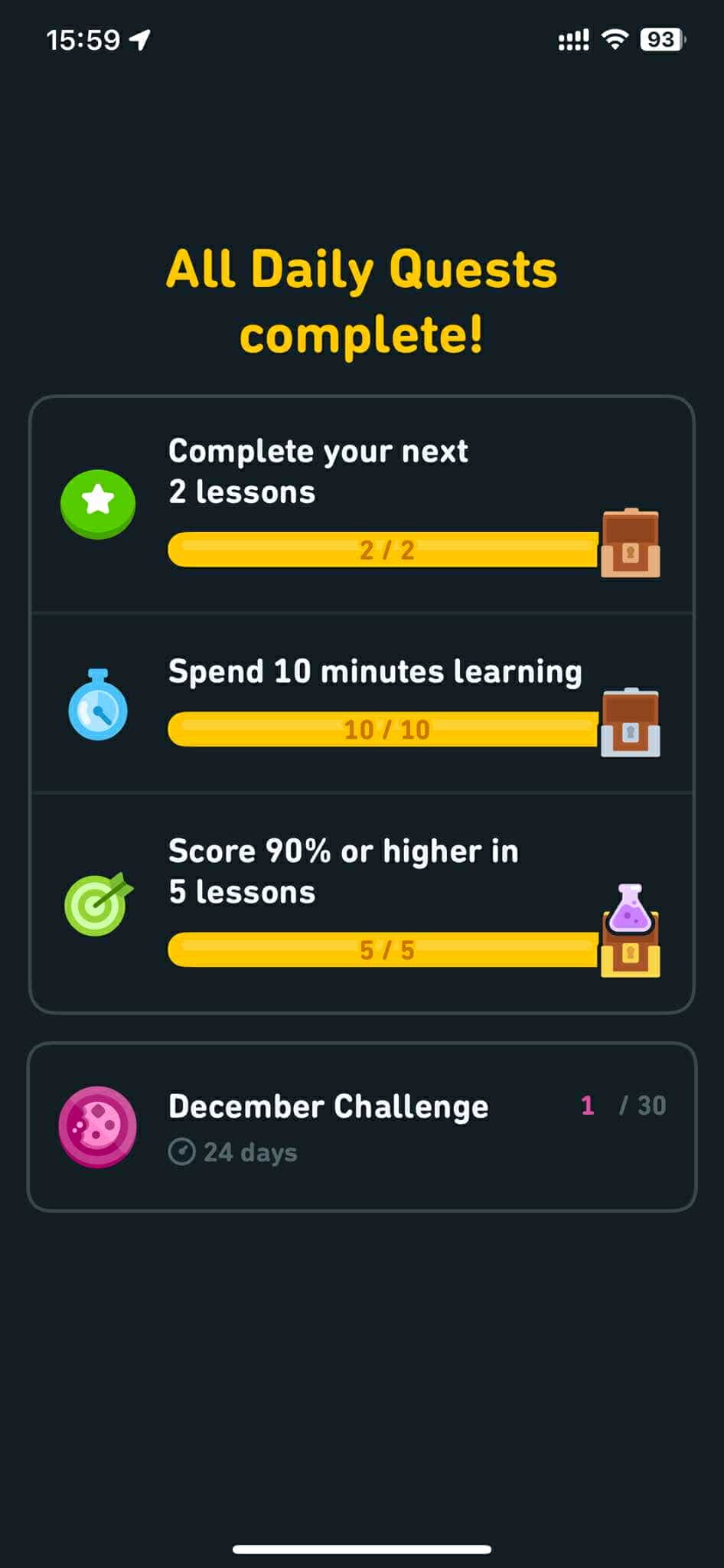Open the December Challenge card
The image size is (724, 1568).
tap(361, 1126)
